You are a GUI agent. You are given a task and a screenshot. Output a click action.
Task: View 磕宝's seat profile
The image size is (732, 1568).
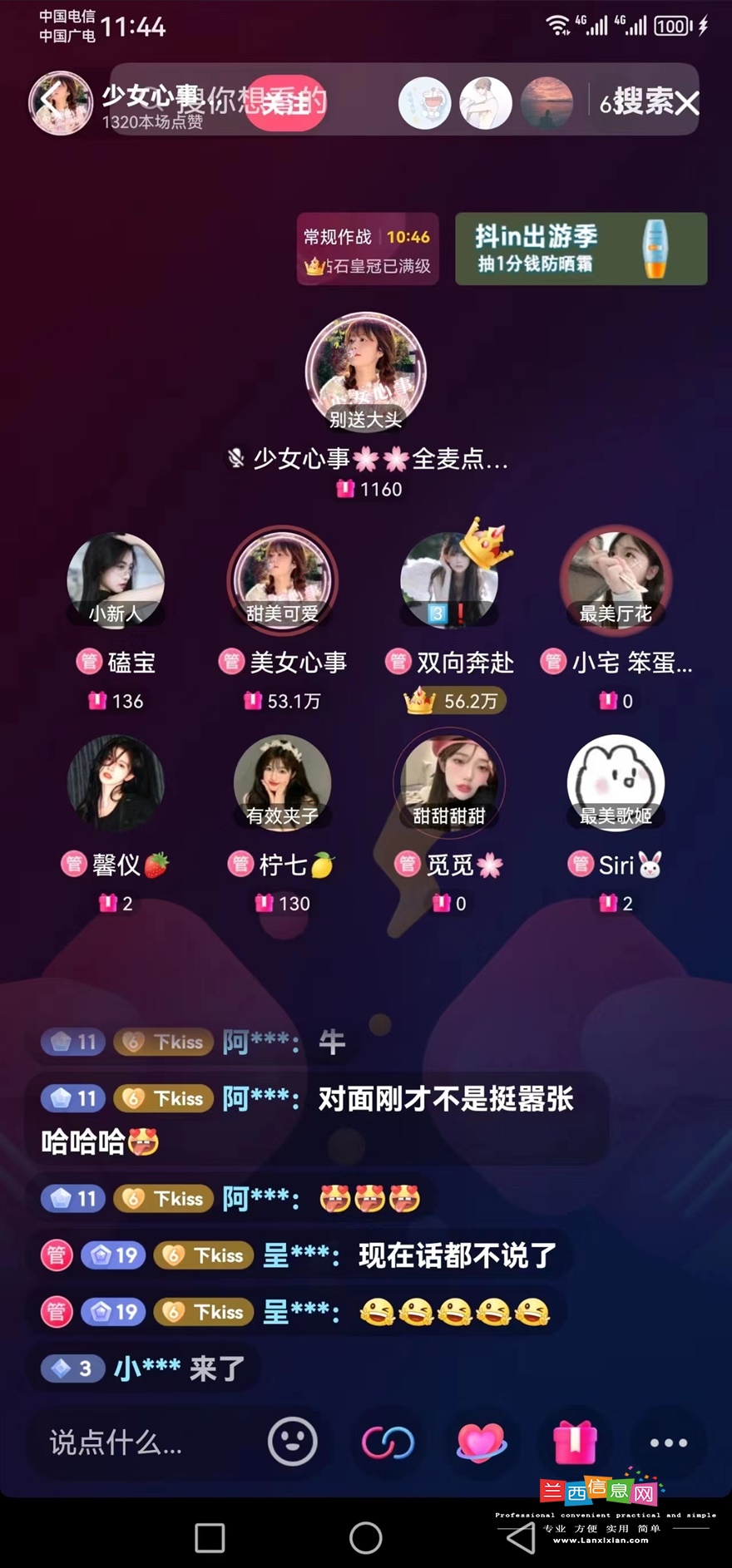116,580
